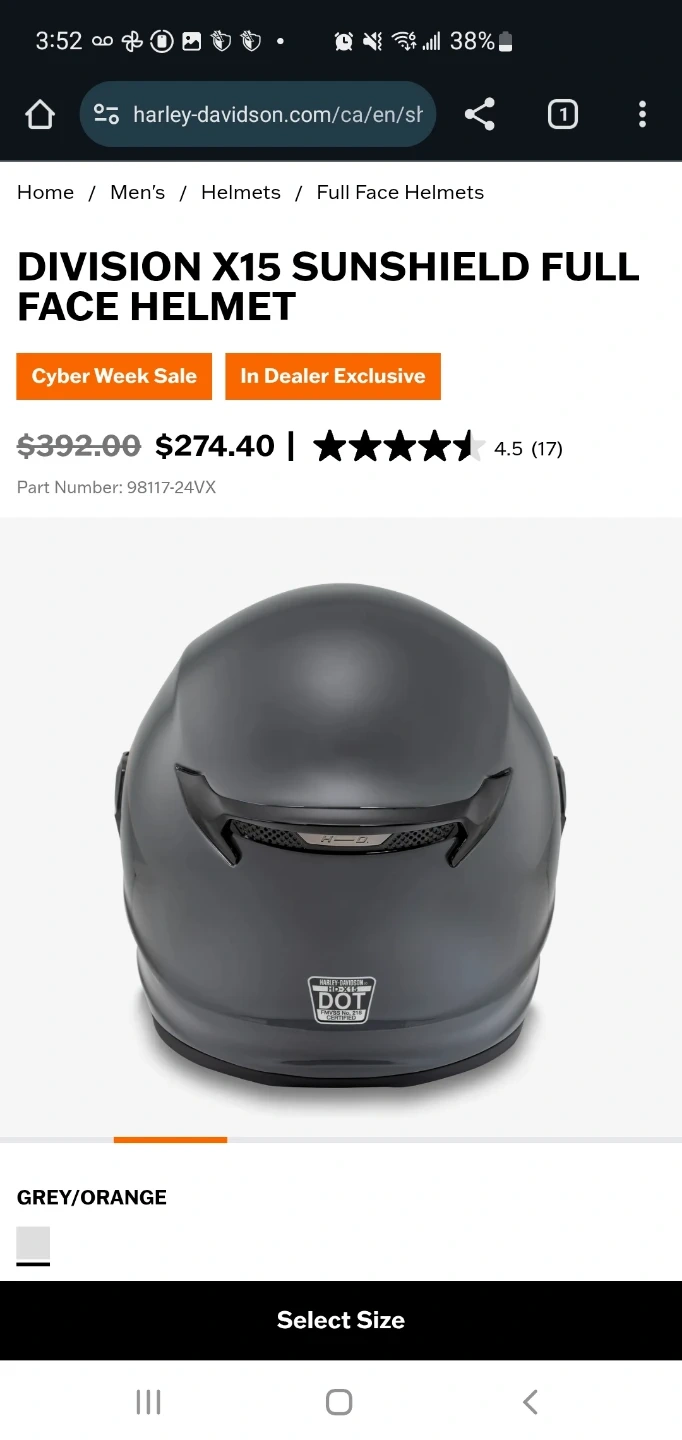Go to the Home breadcrumb

click(x=45, y=192)
